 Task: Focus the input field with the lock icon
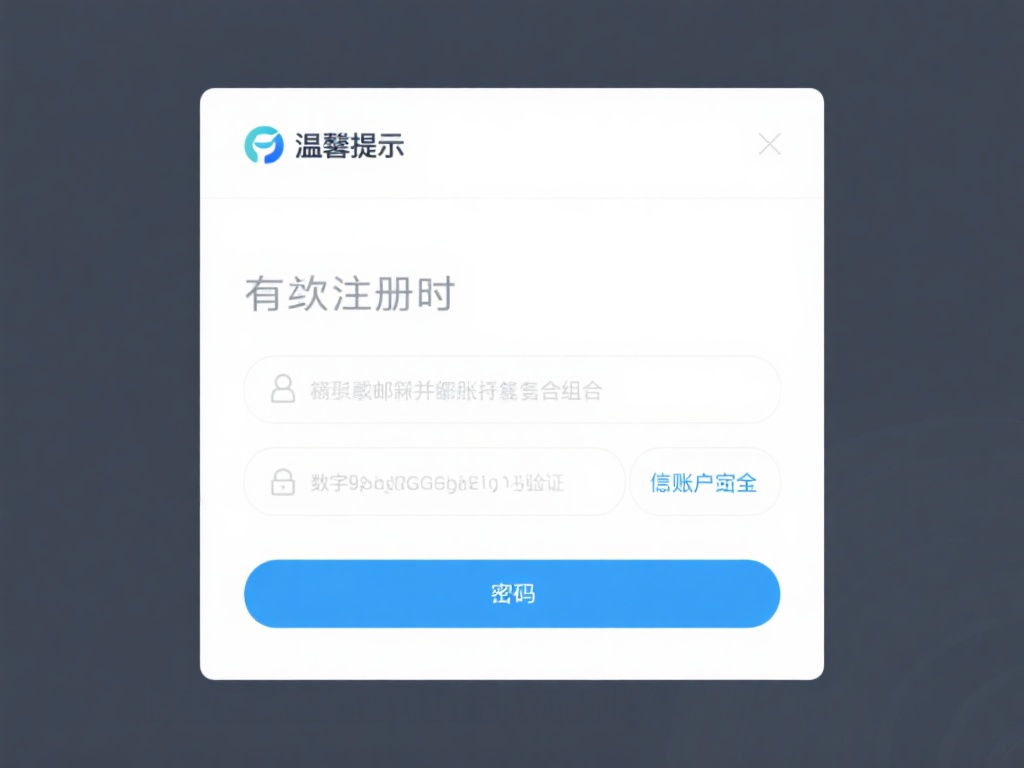coord(435,482)
